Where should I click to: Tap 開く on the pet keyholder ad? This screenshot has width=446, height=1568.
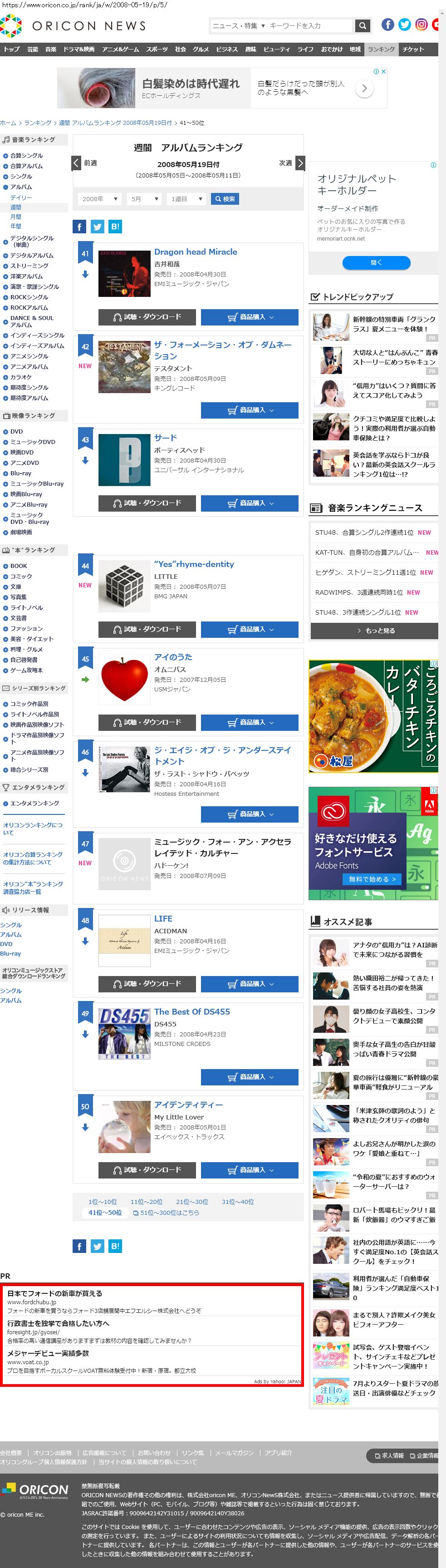(376, 263)
